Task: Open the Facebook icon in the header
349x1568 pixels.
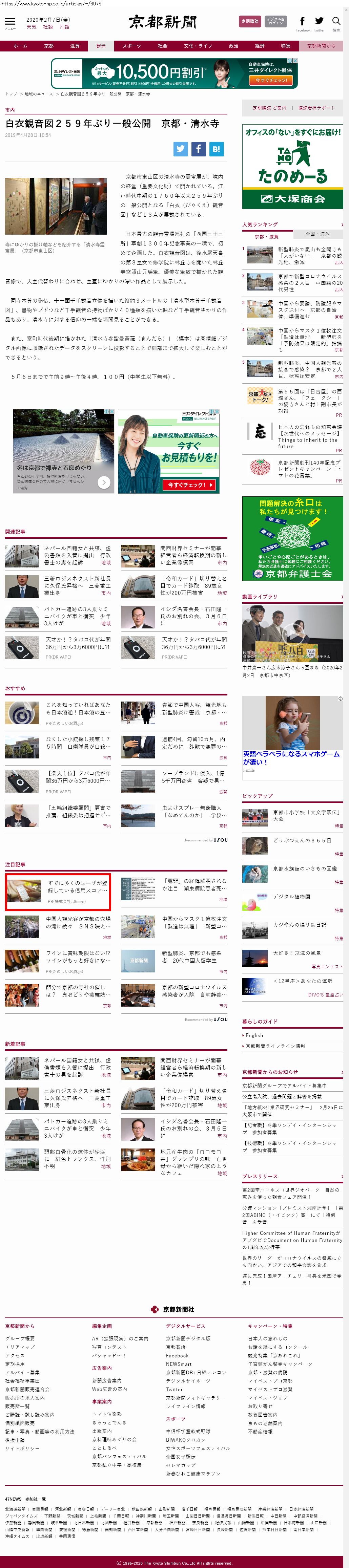Action: (x=302, y=21)
